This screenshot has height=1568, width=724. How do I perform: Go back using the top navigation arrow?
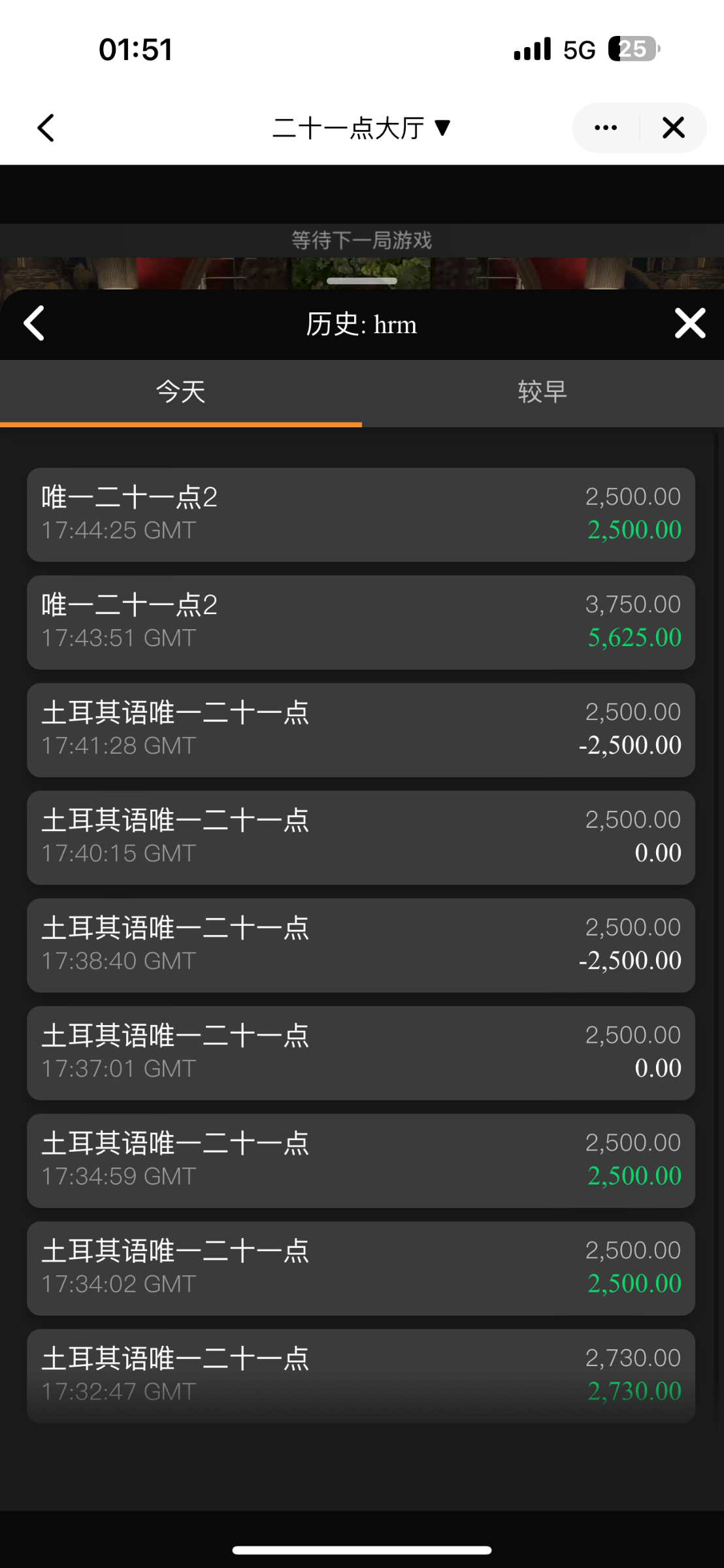[x=46, y=128]
